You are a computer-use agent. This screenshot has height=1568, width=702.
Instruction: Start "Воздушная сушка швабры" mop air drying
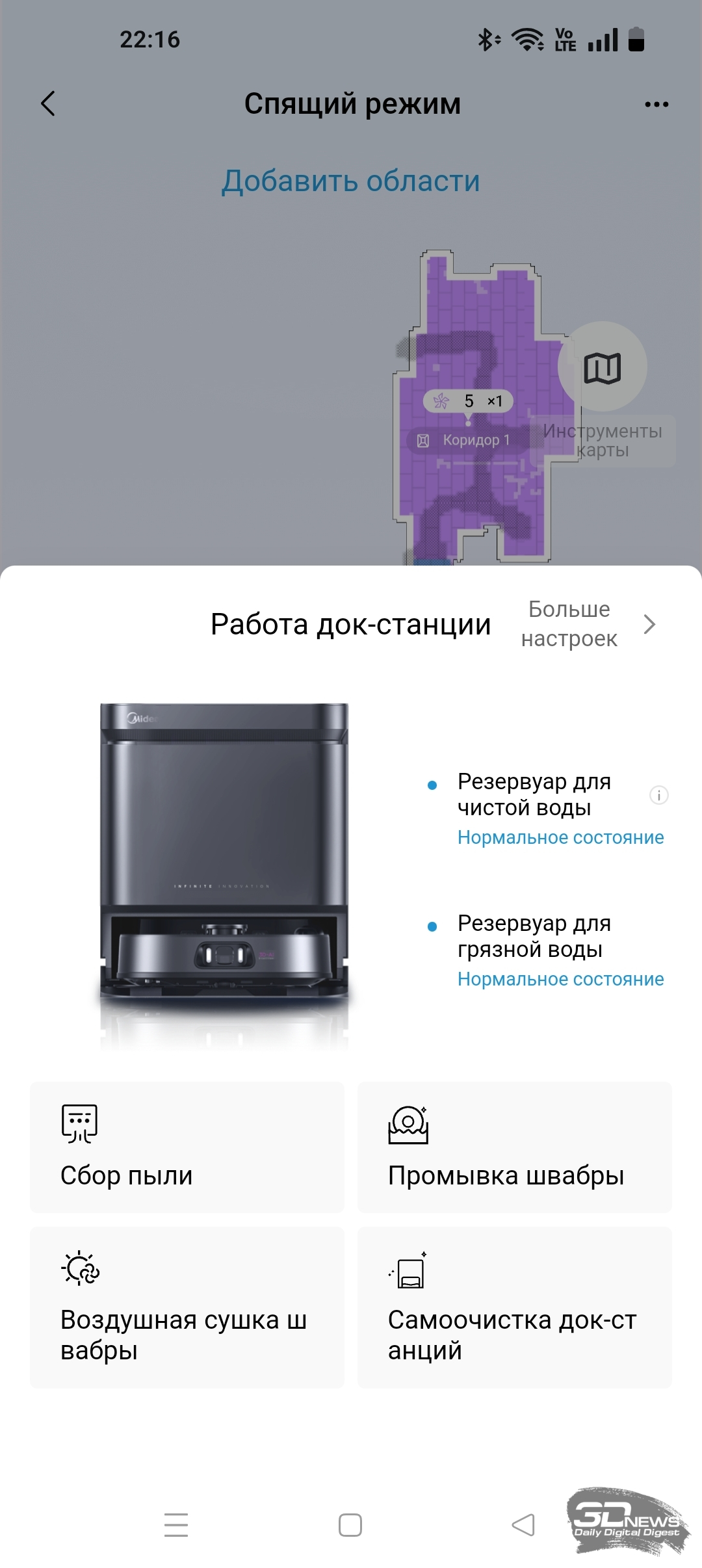click(187, 1307)
